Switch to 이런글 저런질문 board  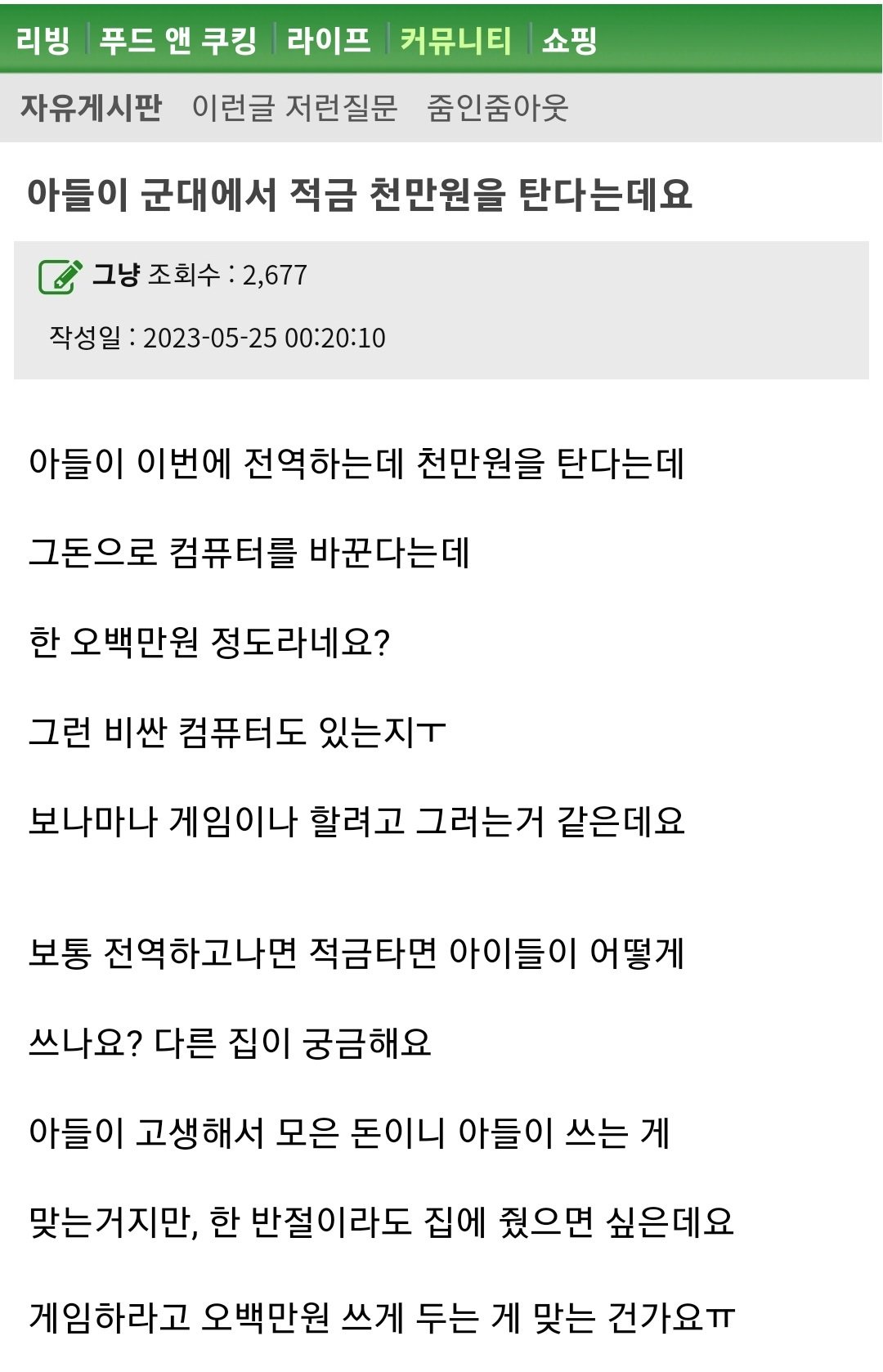[294, 107]
